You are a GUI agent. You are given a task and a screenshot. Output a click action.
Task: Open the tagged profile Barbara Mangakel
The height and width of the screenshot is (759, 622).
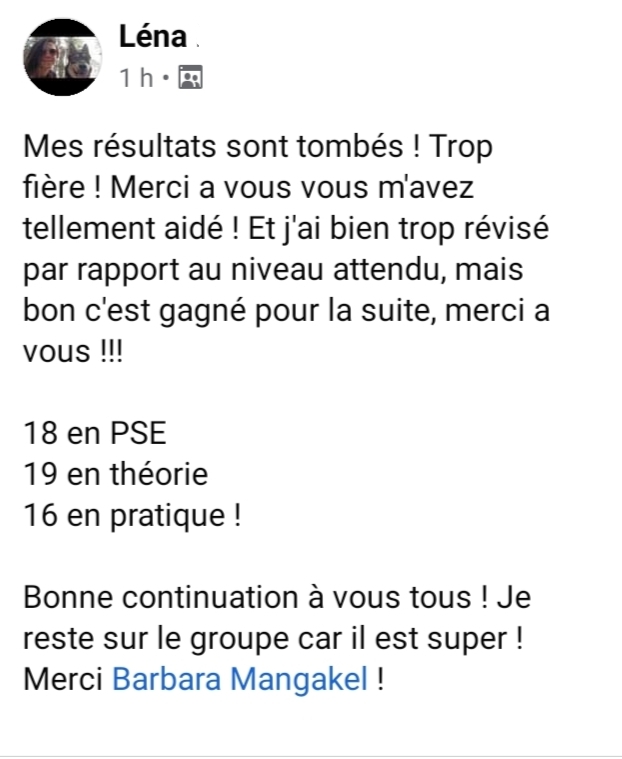240,681
